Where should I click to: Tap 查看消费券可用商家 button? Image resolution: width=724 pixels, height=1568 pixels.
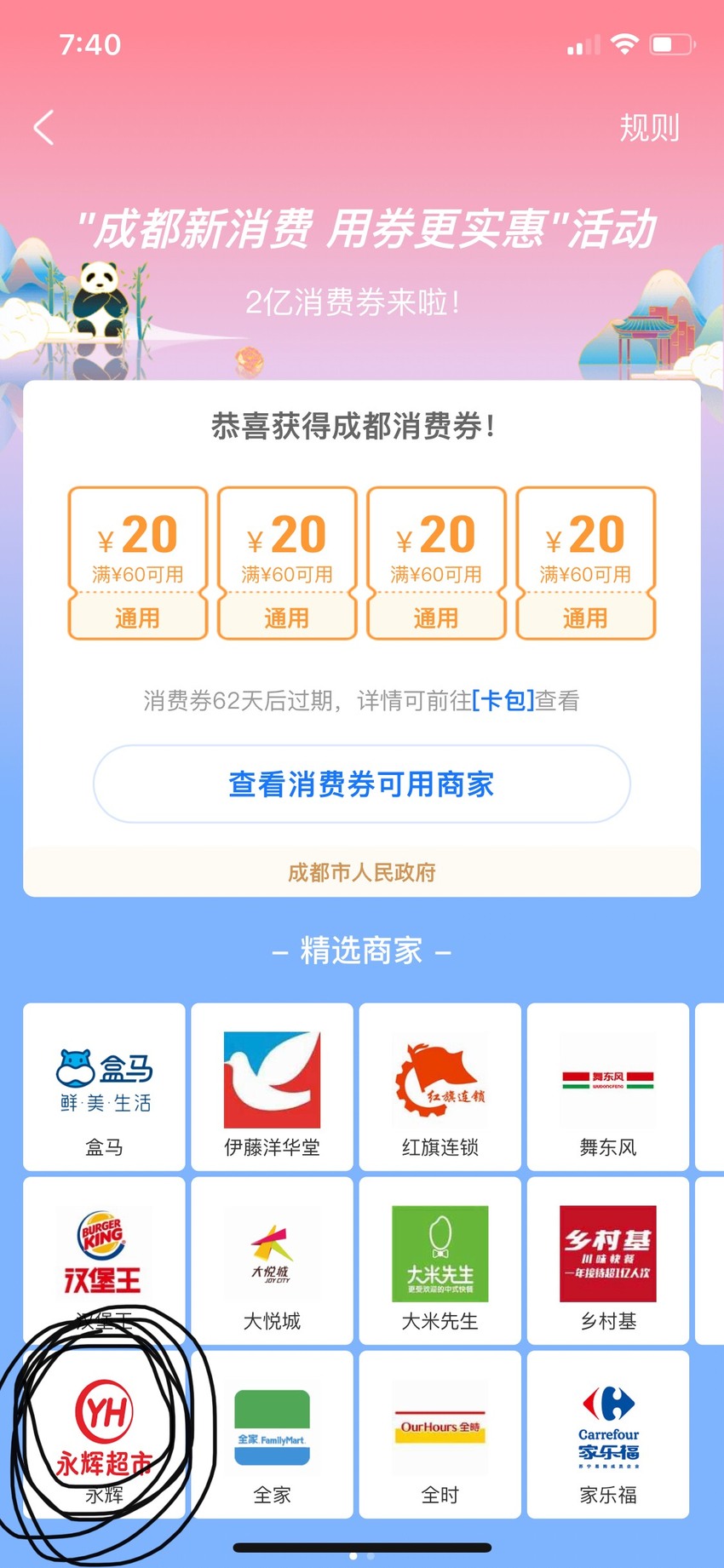[361, 784]
